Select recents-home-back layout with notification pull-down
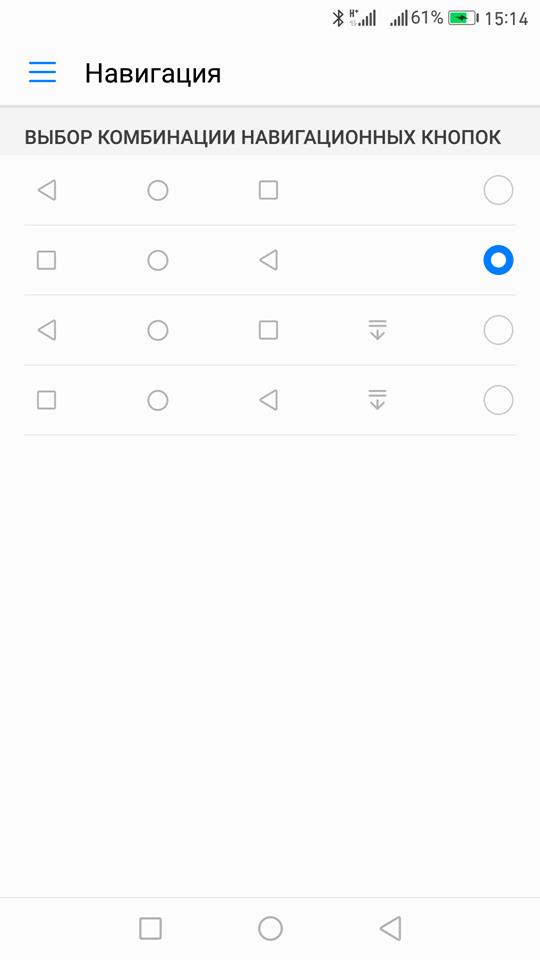540x960 pixels. click(498, 400)
